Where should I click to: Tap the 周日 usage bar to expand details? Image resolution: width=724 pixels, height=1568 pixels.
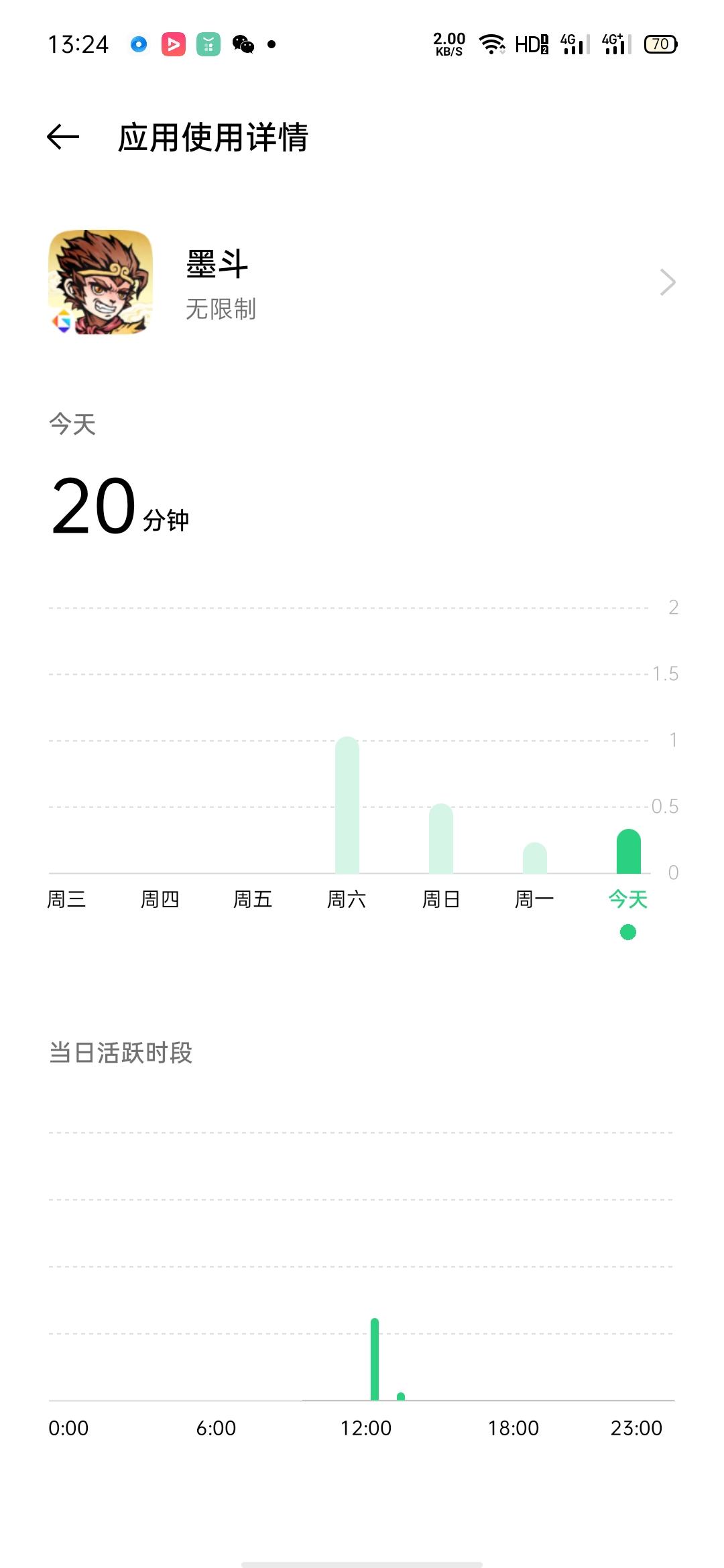[x=441, y=838]
